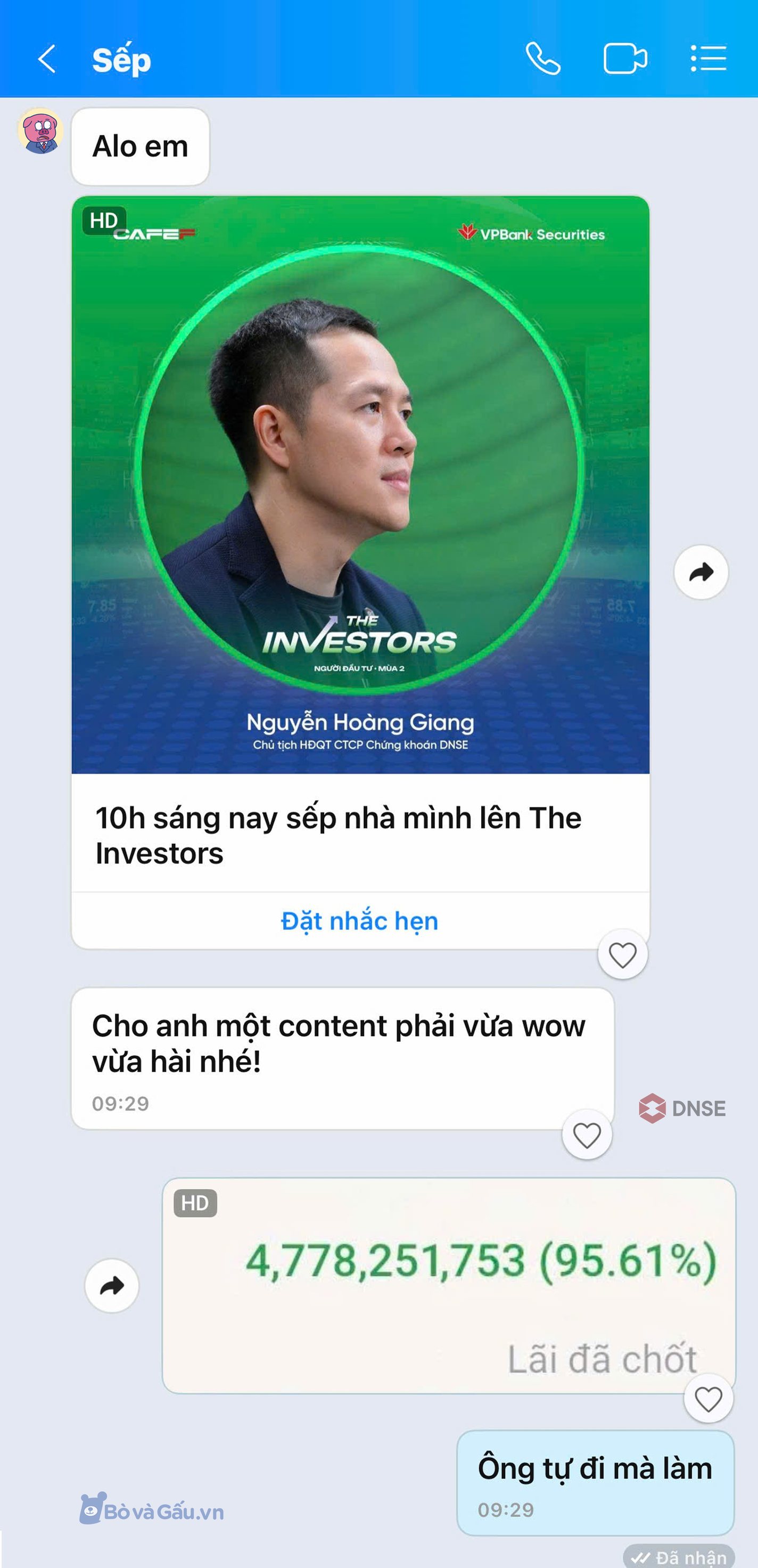Go back from the Sếp chat
This screenshot has width=758, height=1568.
(x=46, y=59)
